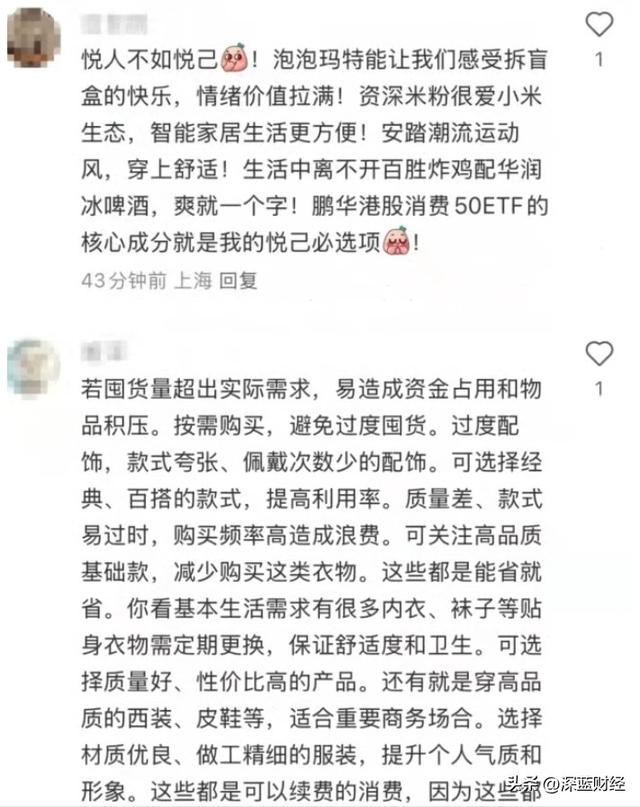Like the comment starting with 若囤货量超出实际需求
This screenshot has width=640, height=807.
click(x=599, y=353)
